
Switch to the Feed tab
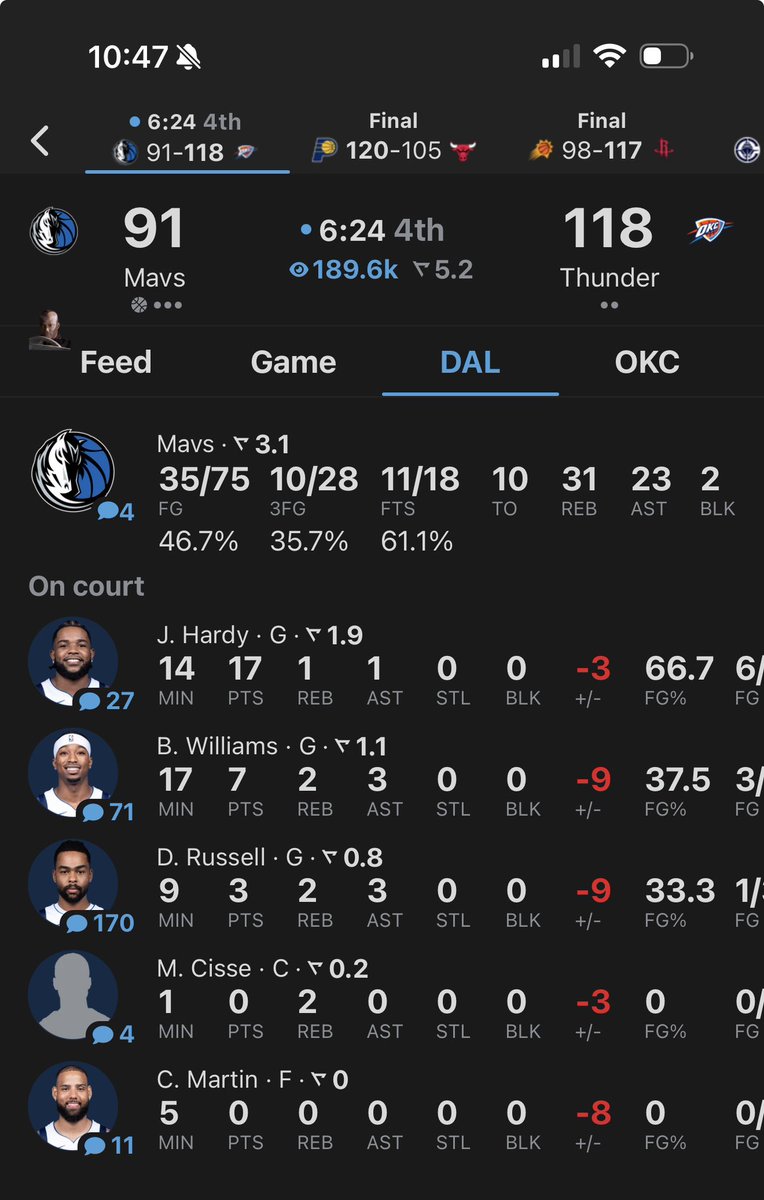coord(115,362)
